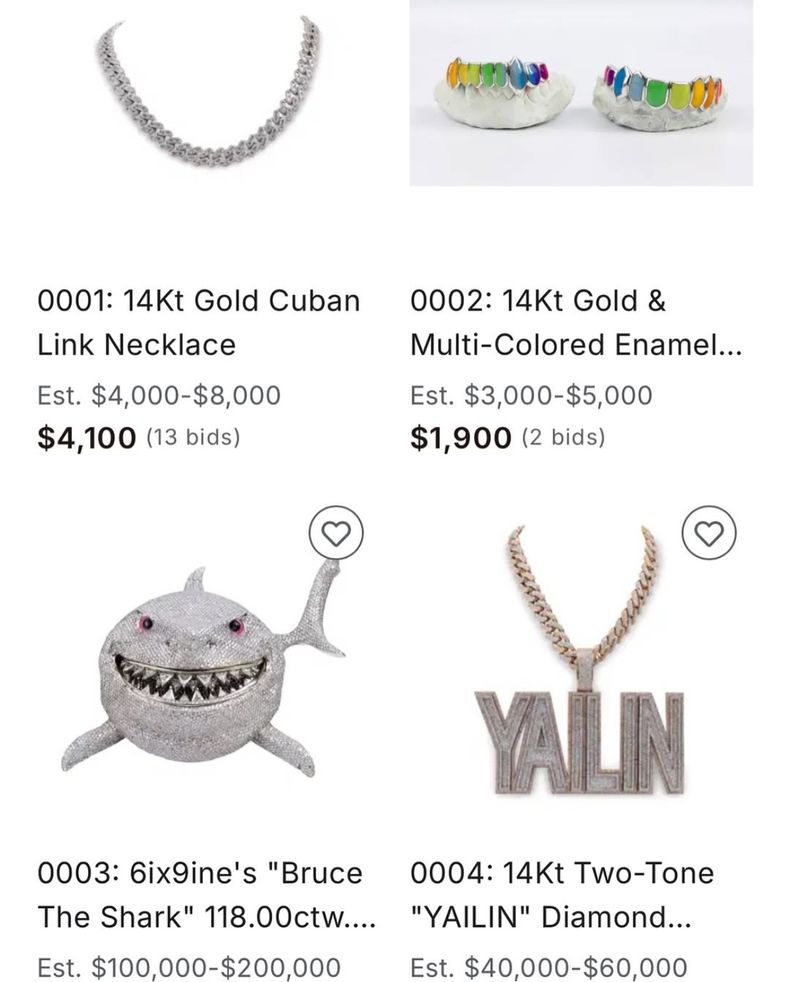790x982 pixels.
Task: Save the Bruce The Shark lot with heart
Action: coord(336,535)
